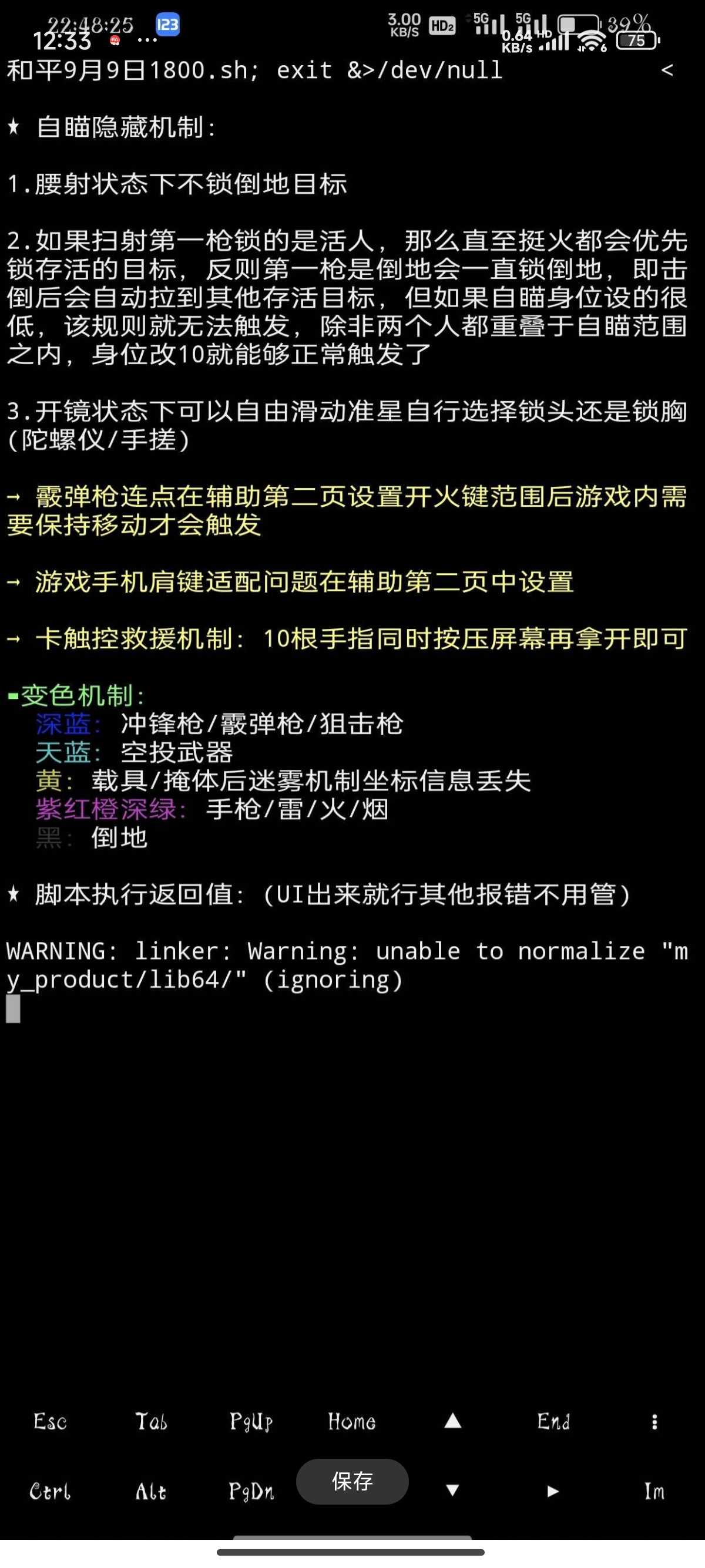705x1568 pixels.
Task: Tap the End key
Action: click(x=553, y=1421)
